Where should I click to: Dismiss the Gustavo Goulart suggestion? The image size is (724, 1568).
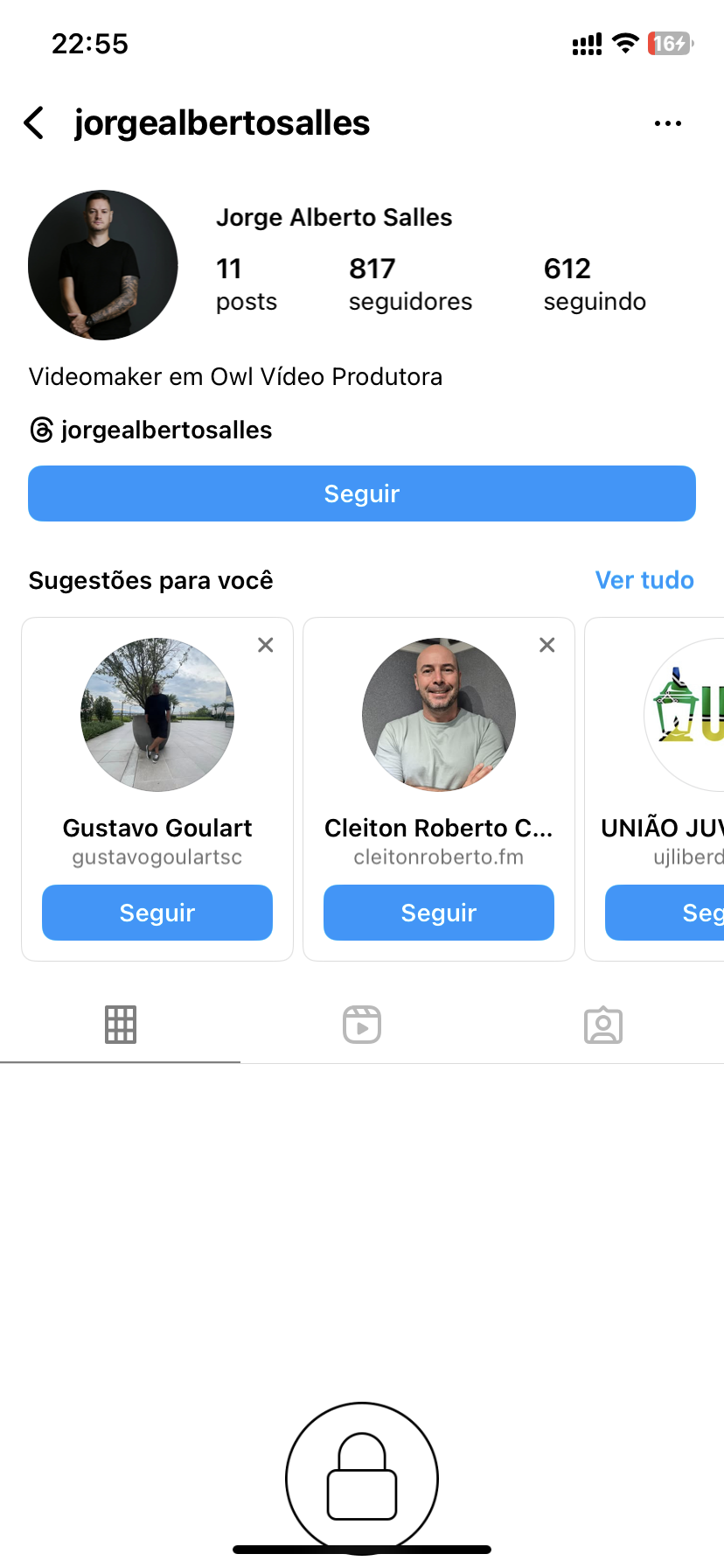coord(266,645)
